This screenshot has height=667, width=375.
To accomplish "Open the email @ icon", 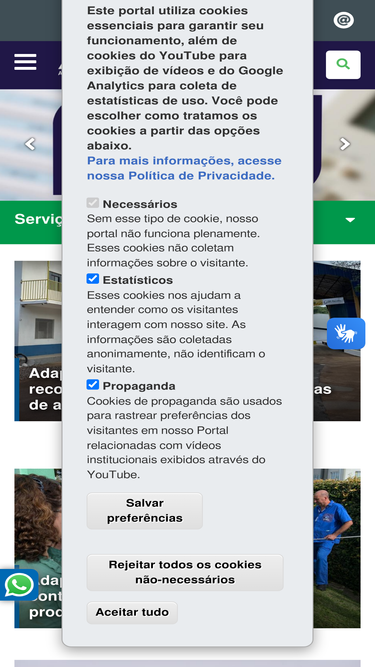I will pos(344,20).
